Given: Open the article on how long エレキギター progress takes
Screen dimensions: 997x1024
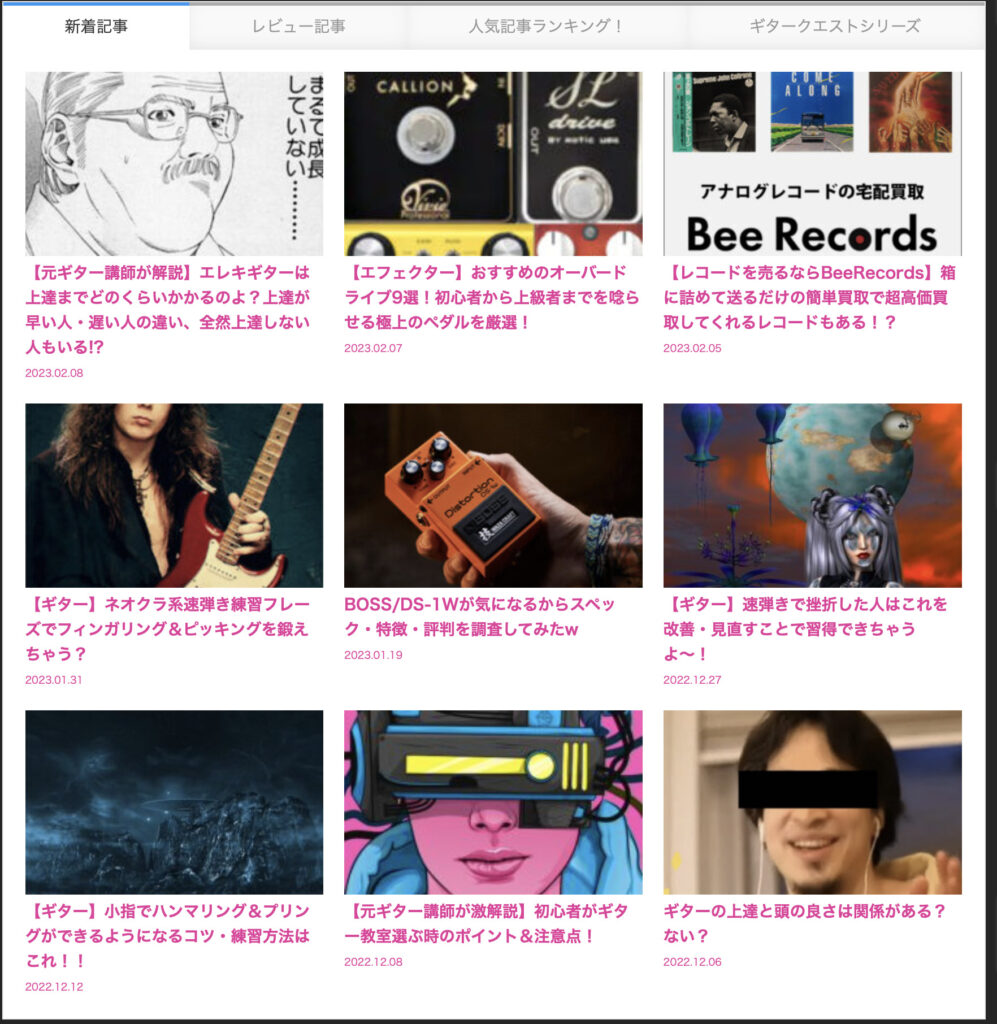Looking at the screenshot, I should click(168, 309).
